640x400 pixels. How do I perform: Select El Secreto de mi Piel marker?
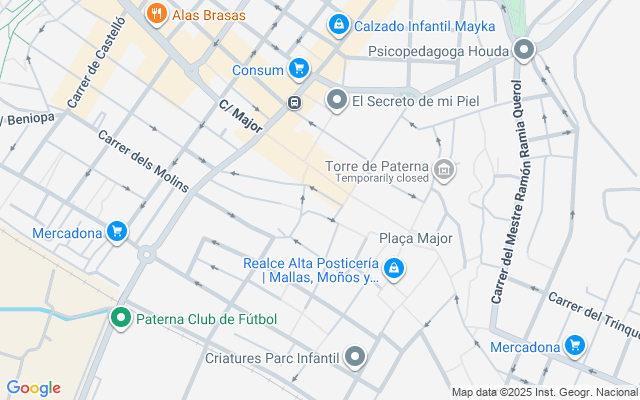tap(337, 99)
